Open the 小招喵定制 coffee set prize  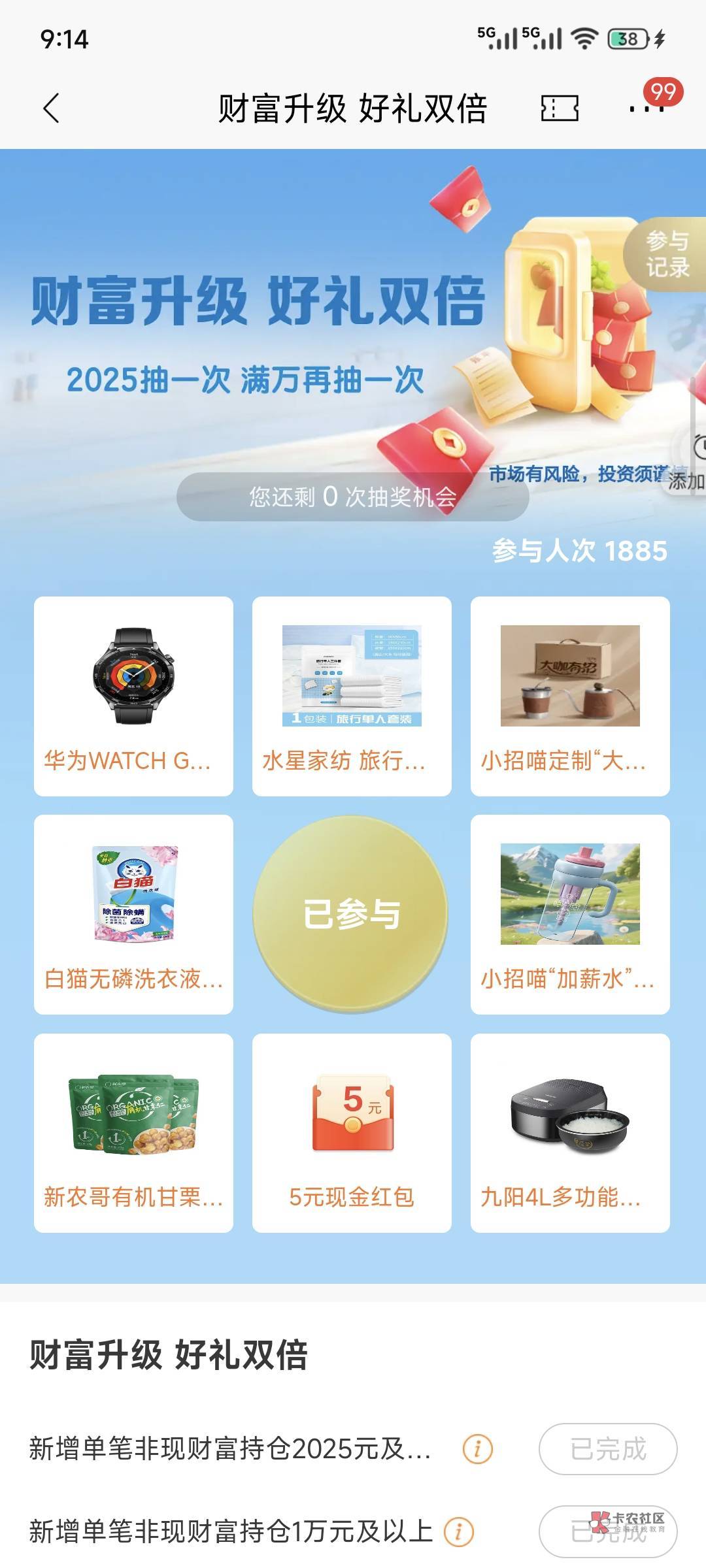[x=570, y=696]
